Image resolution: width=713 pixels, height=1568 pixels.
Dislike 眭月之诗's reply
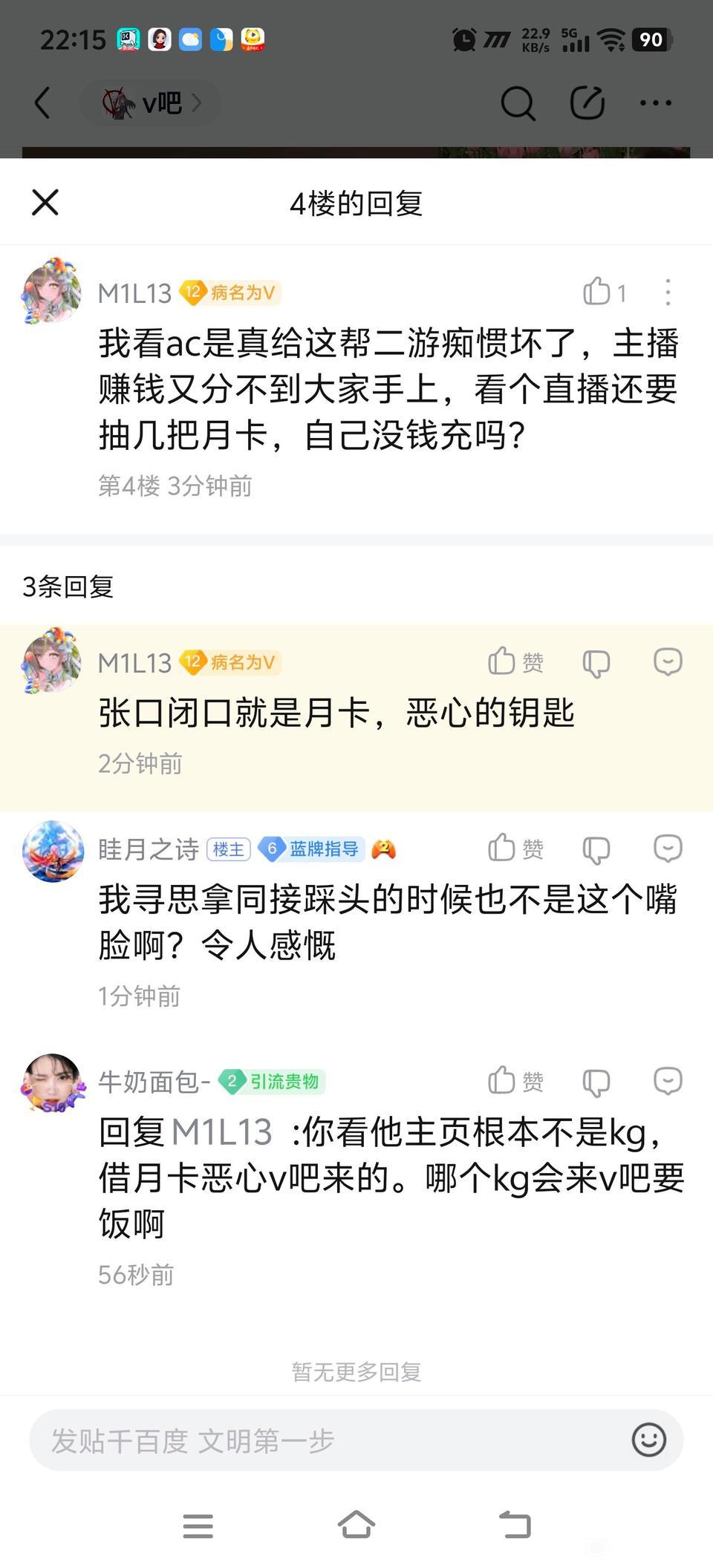coord(596,849)
